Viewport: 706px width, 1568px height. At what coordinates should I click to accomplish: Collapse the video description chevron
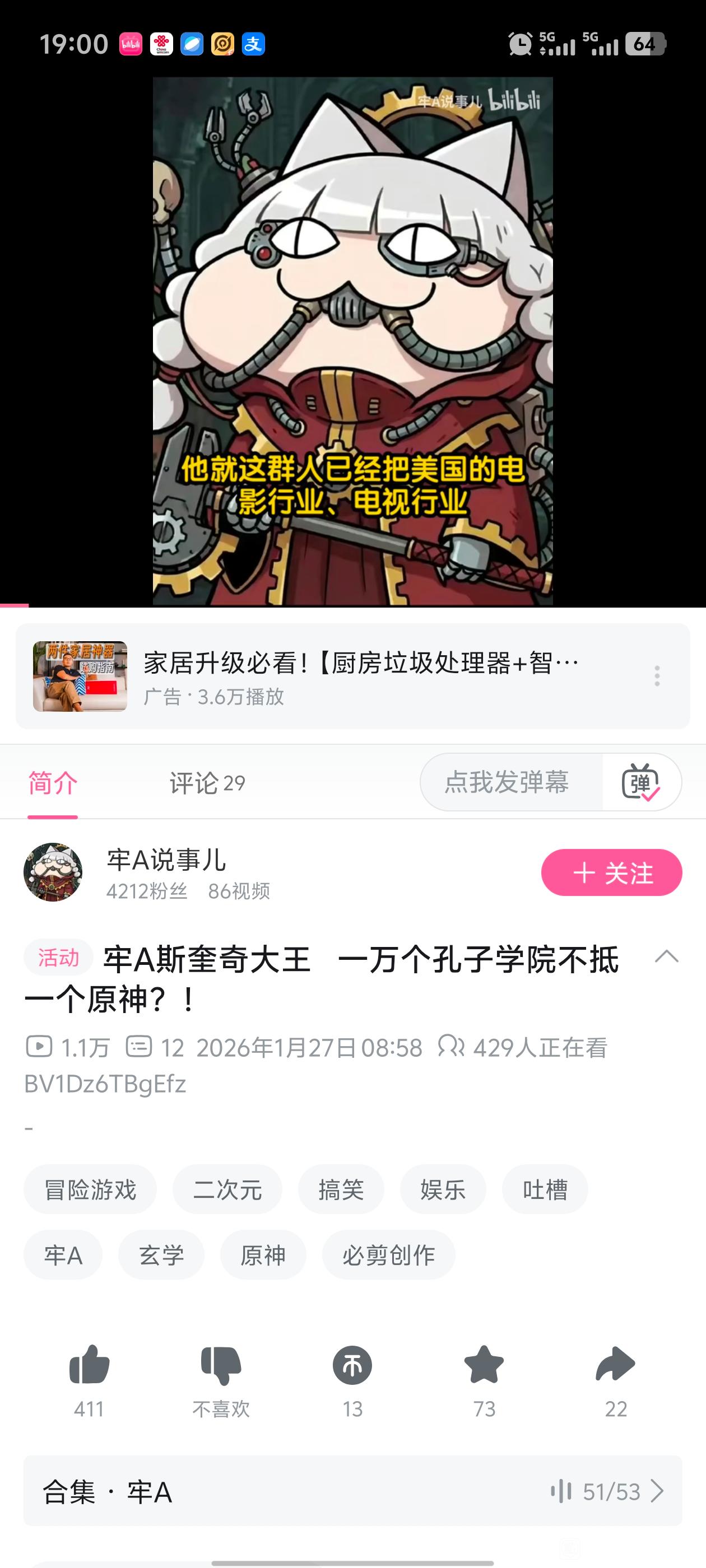coord(666,956)
